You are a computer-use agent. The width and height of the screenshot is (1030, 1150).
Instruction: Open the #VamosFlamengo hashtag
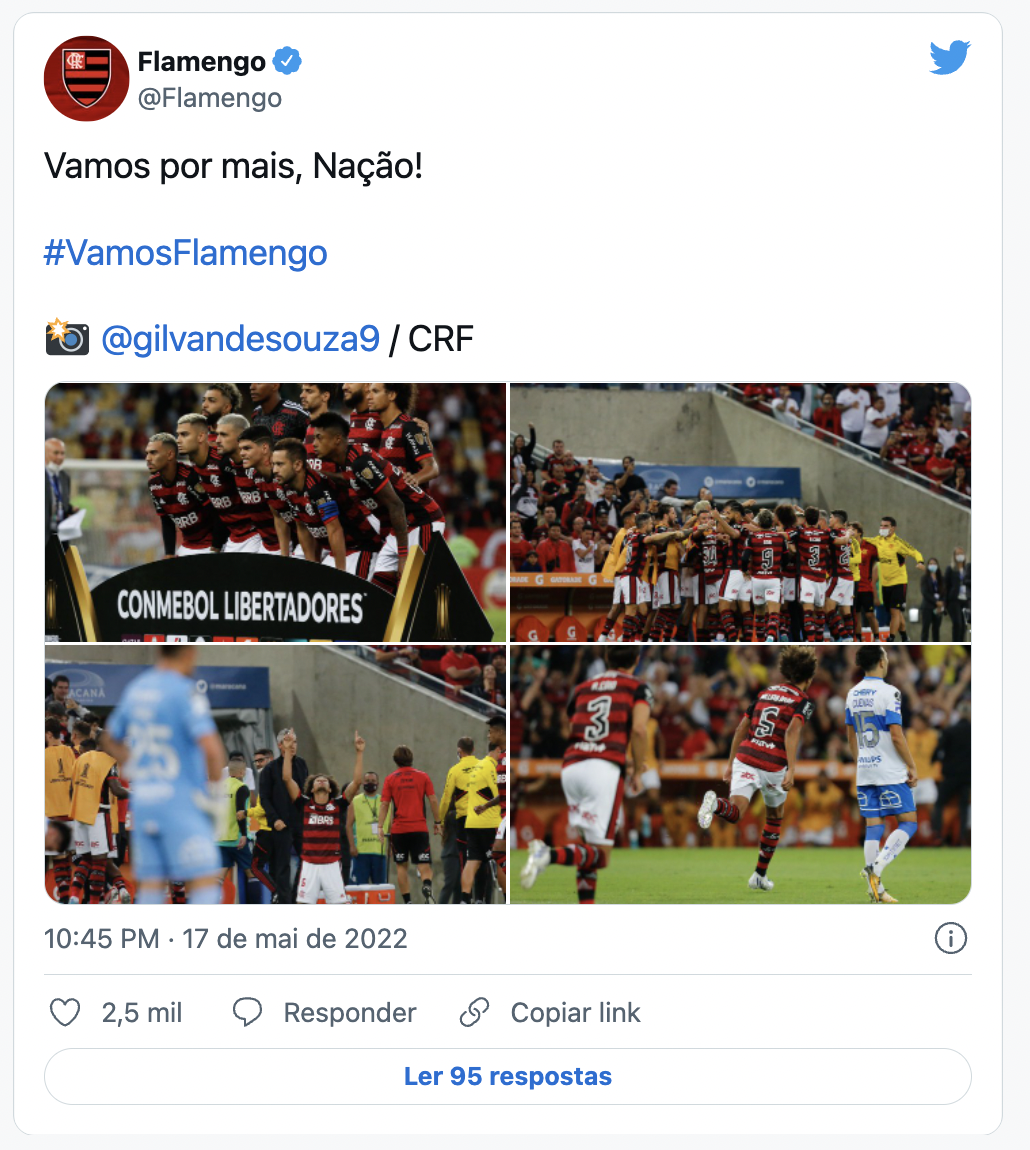coord(185,253)
